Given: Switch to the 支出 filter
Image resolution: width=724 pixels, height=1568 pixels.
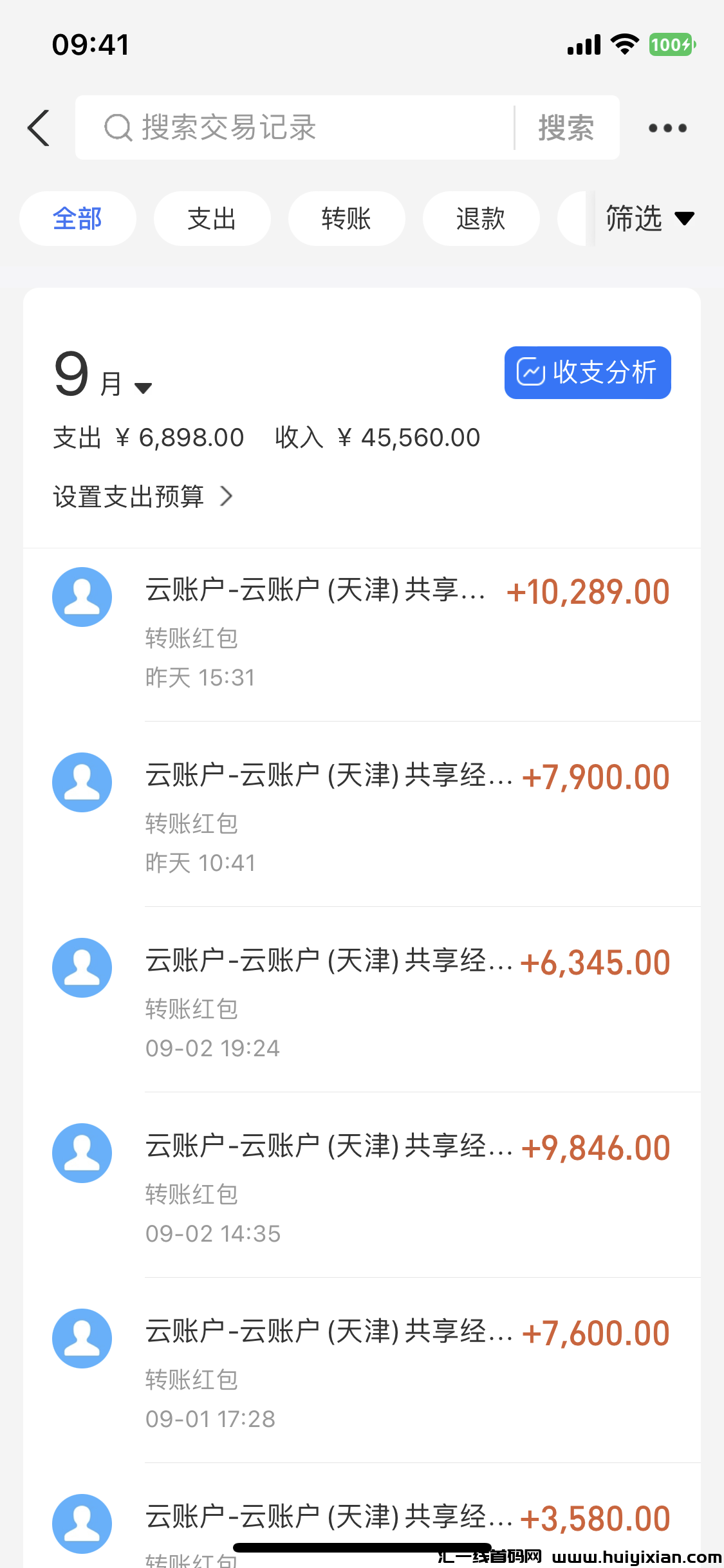Looking at the screenshot, I should pyautogui.click(x=212, y=219).
